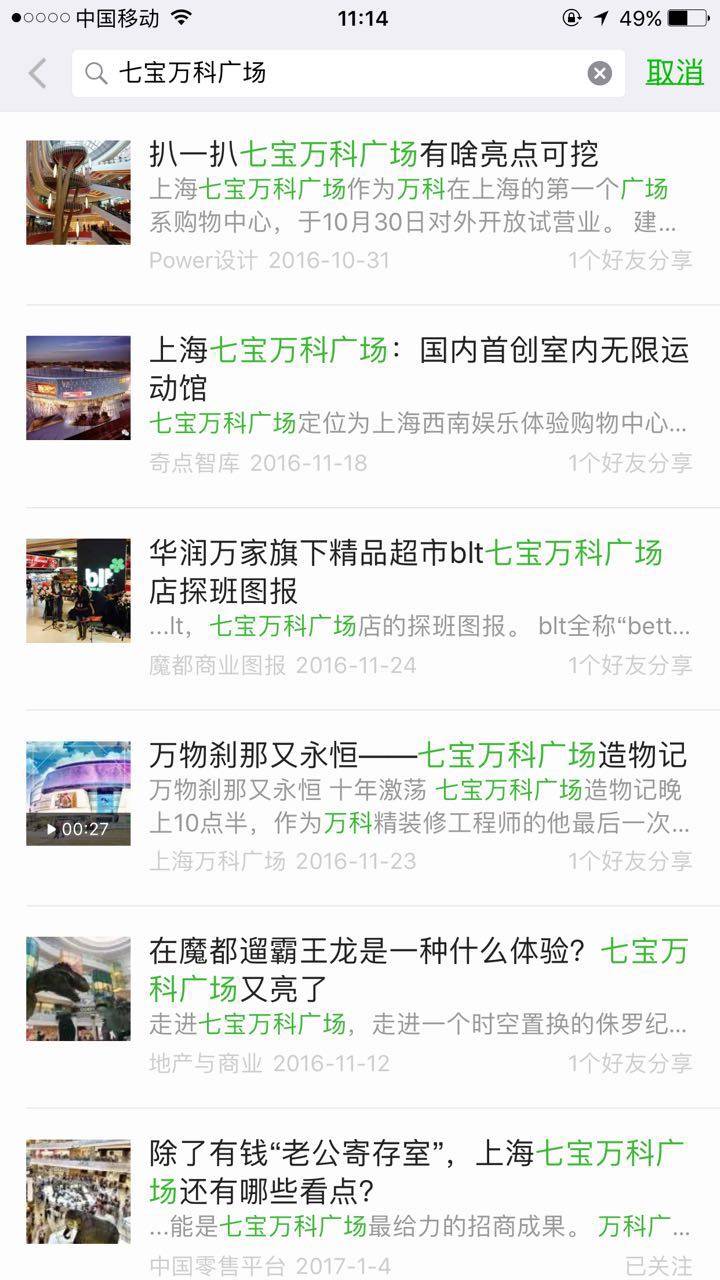Play the 万物刹那又永恒 video thumbnail
This screenshot has height=1280, width=720.
77,791
